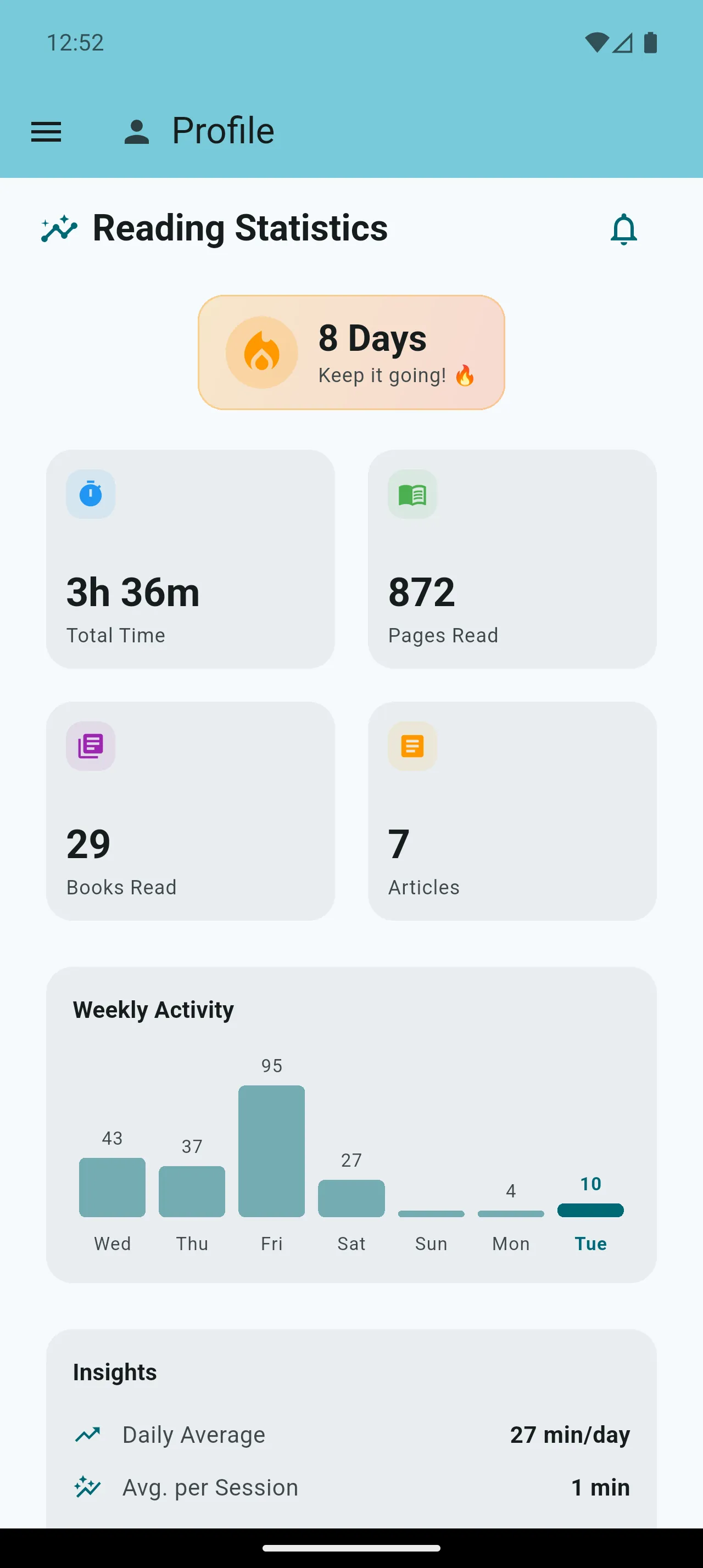Click the orange article icon

[x=411, y=746]
